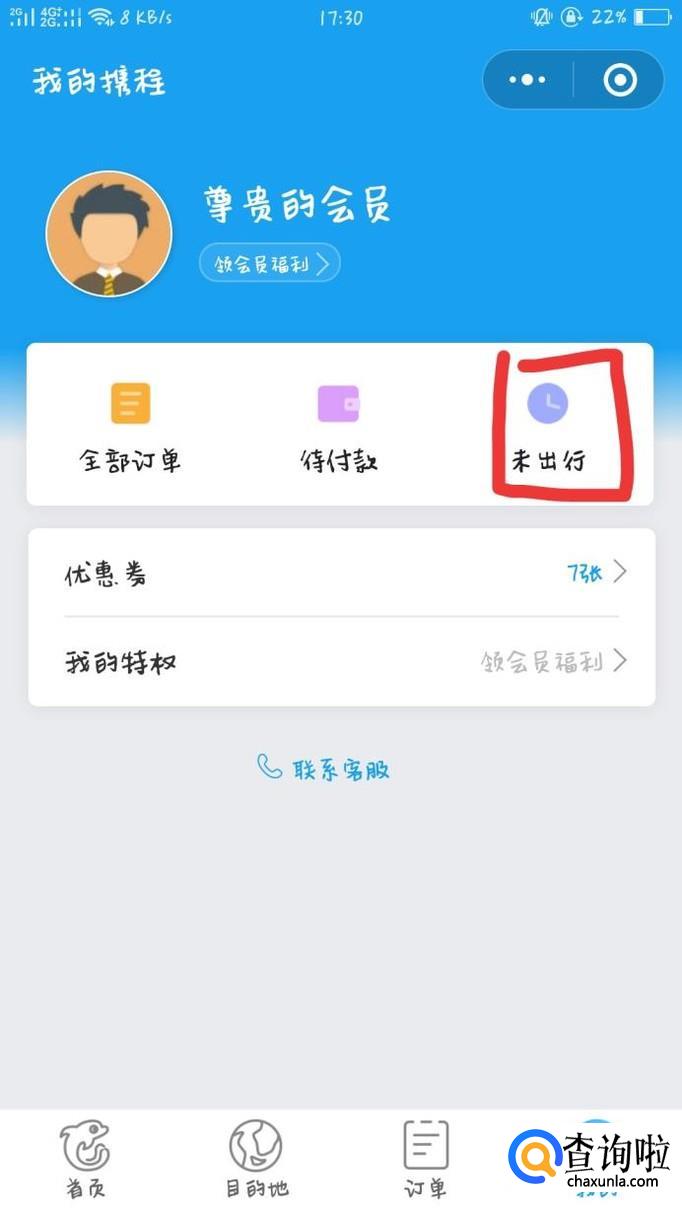Switch to the 订单 tab
Viewport: 682px width, 1212px height.
pyautogui.click(x=426, y=1159)
